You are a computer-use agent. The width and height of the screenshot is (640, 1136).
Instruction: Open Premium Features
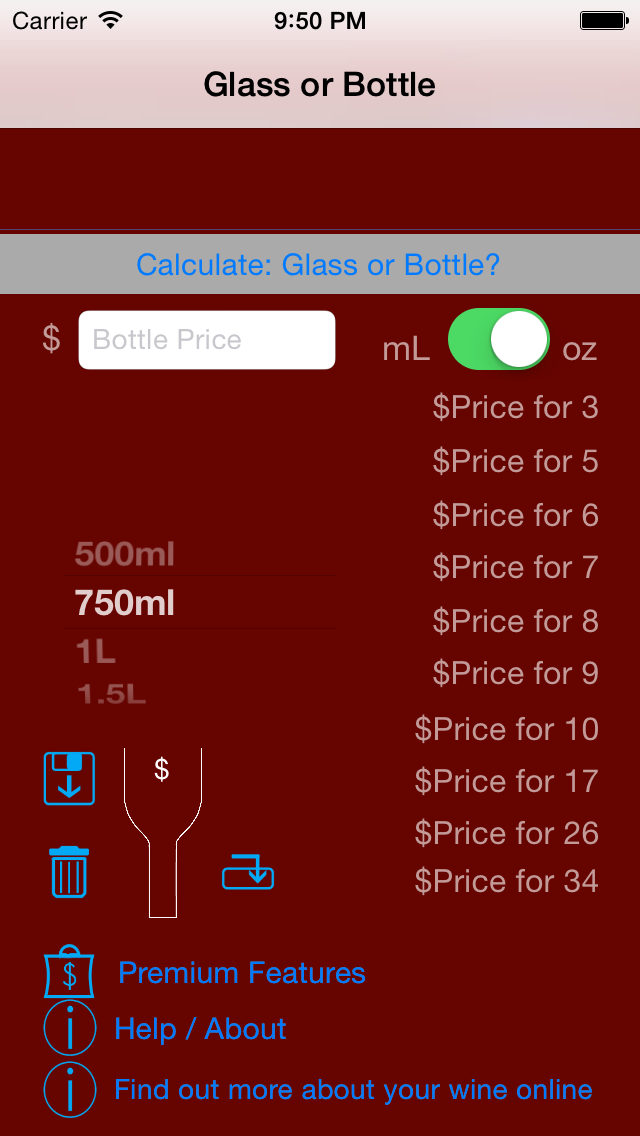coord(241,973)
